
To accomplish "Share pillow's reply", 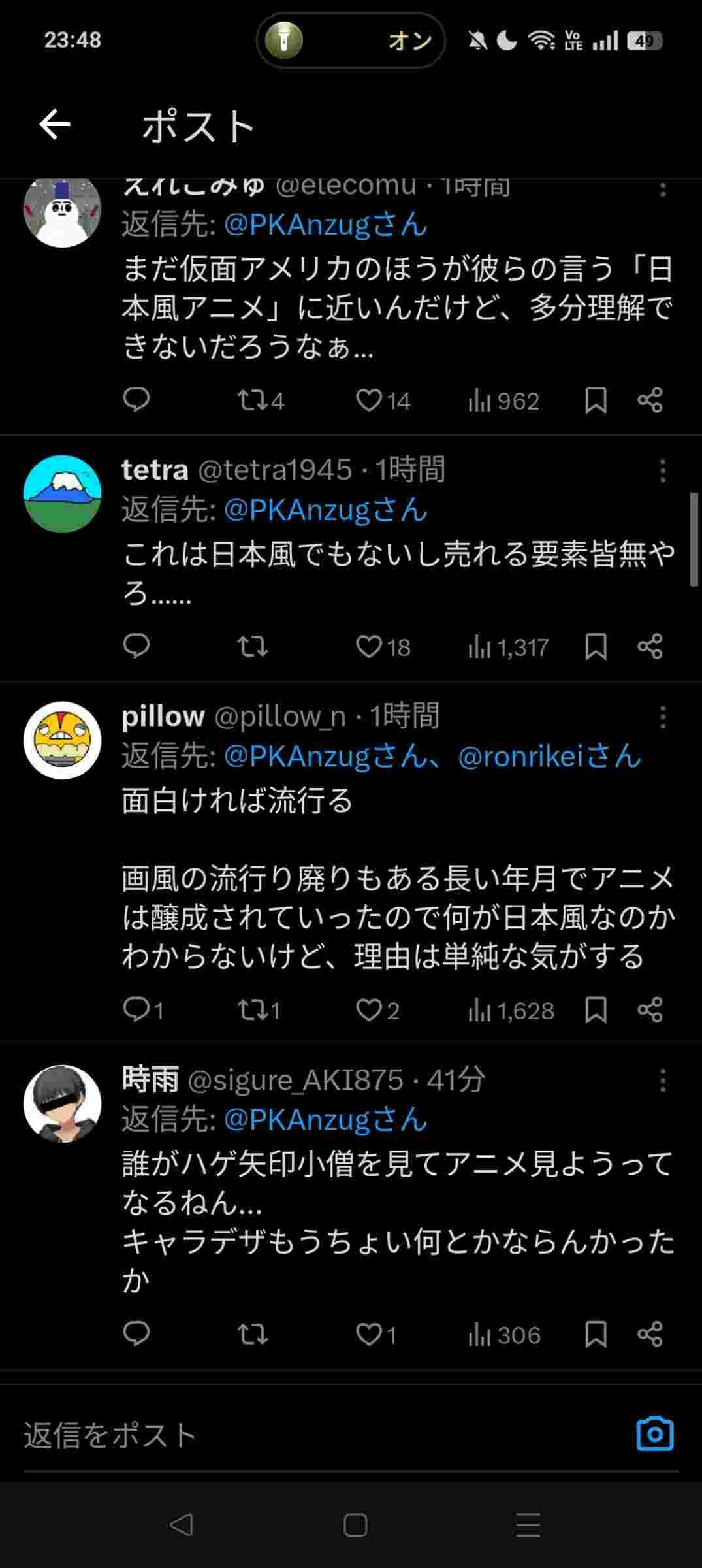I will coord(650,1010).
